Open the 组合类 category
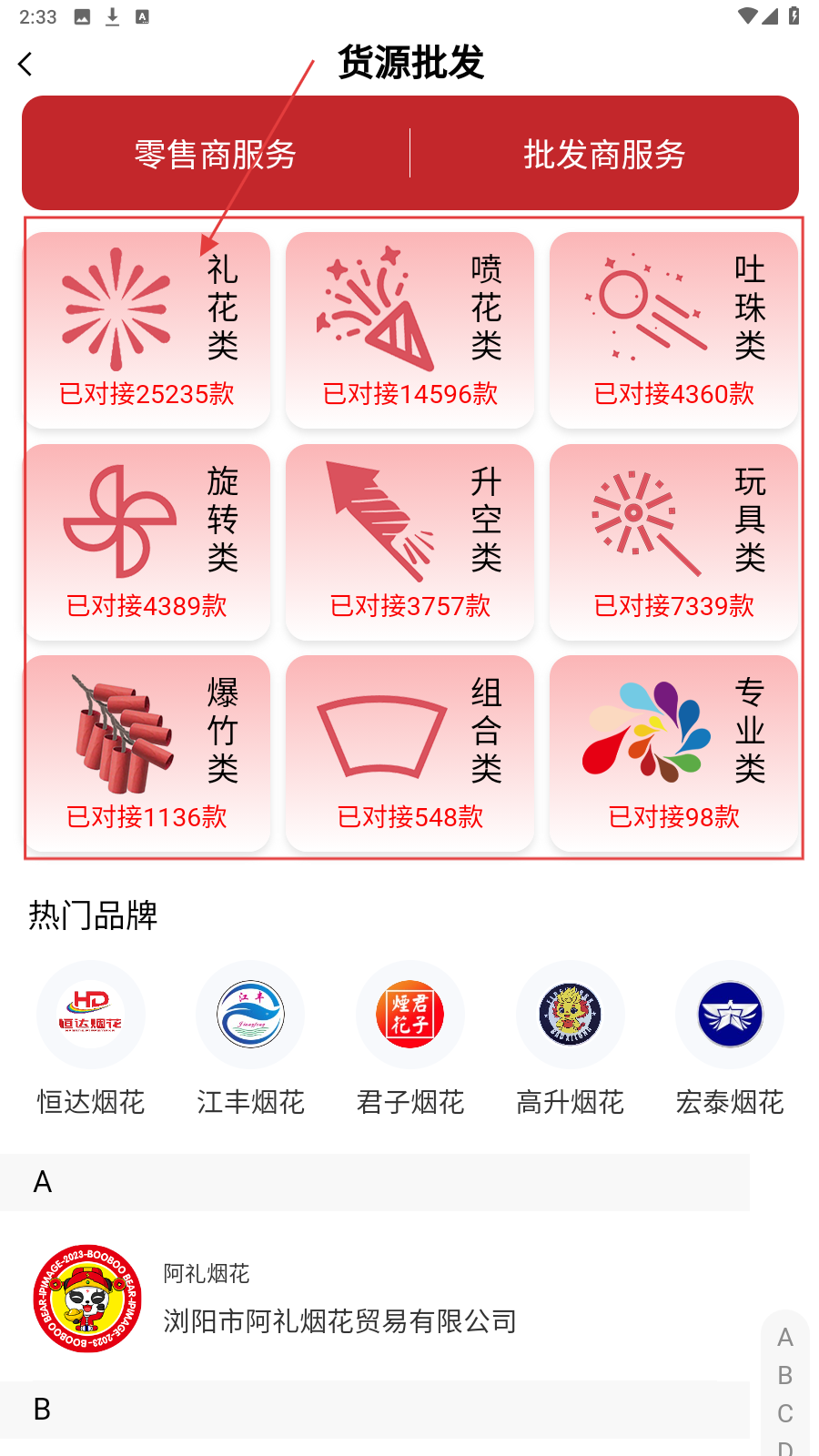Image resolution: width=819 pixels, height=1456 pixels. (410, 753)
